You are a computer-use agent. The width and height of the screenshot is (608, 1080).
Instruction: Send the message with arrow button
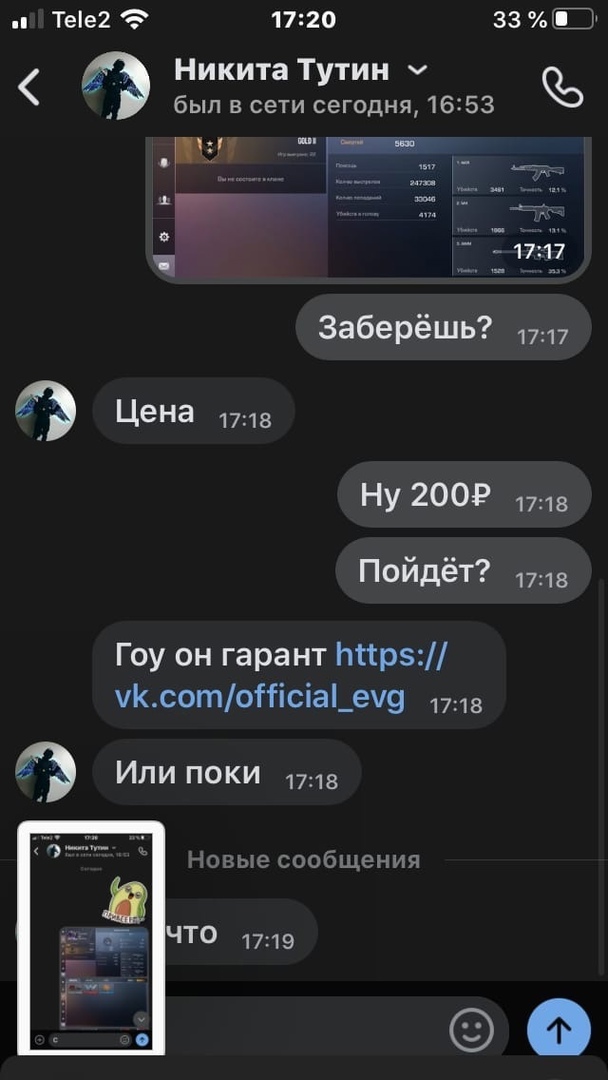pyautogui.click(x=558, y=1029)
